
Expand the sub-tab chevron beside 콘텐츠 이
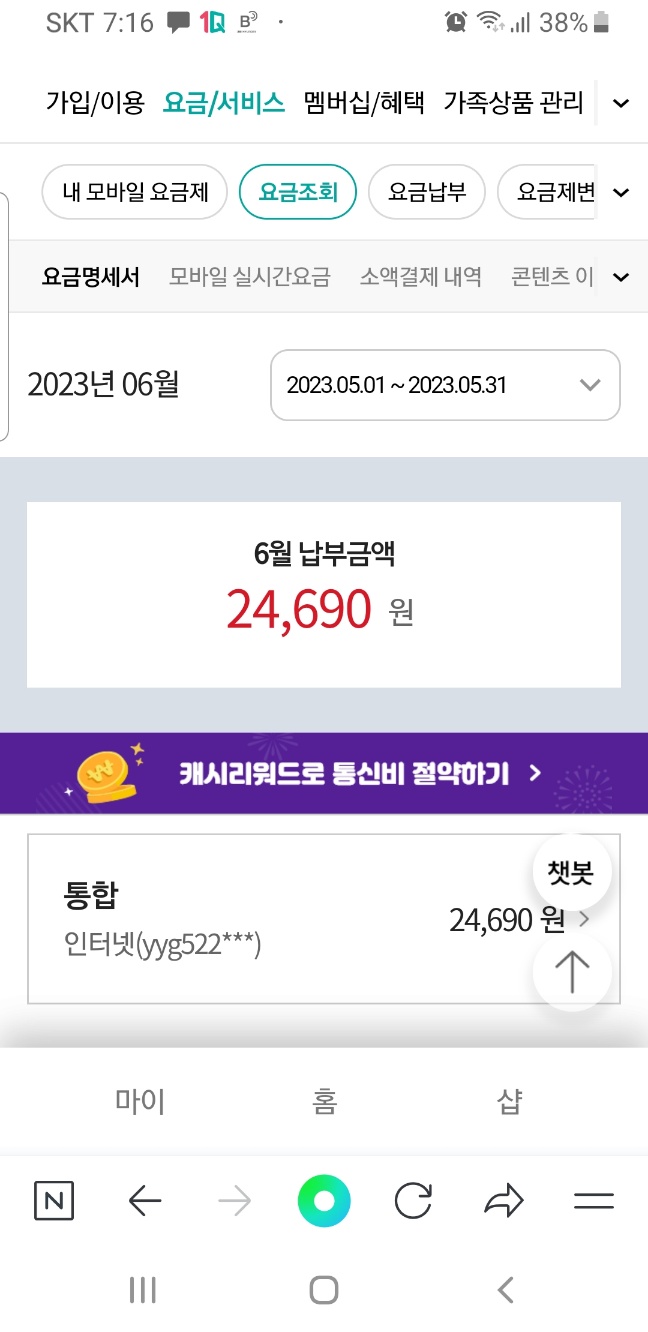(x=621, y=277)
